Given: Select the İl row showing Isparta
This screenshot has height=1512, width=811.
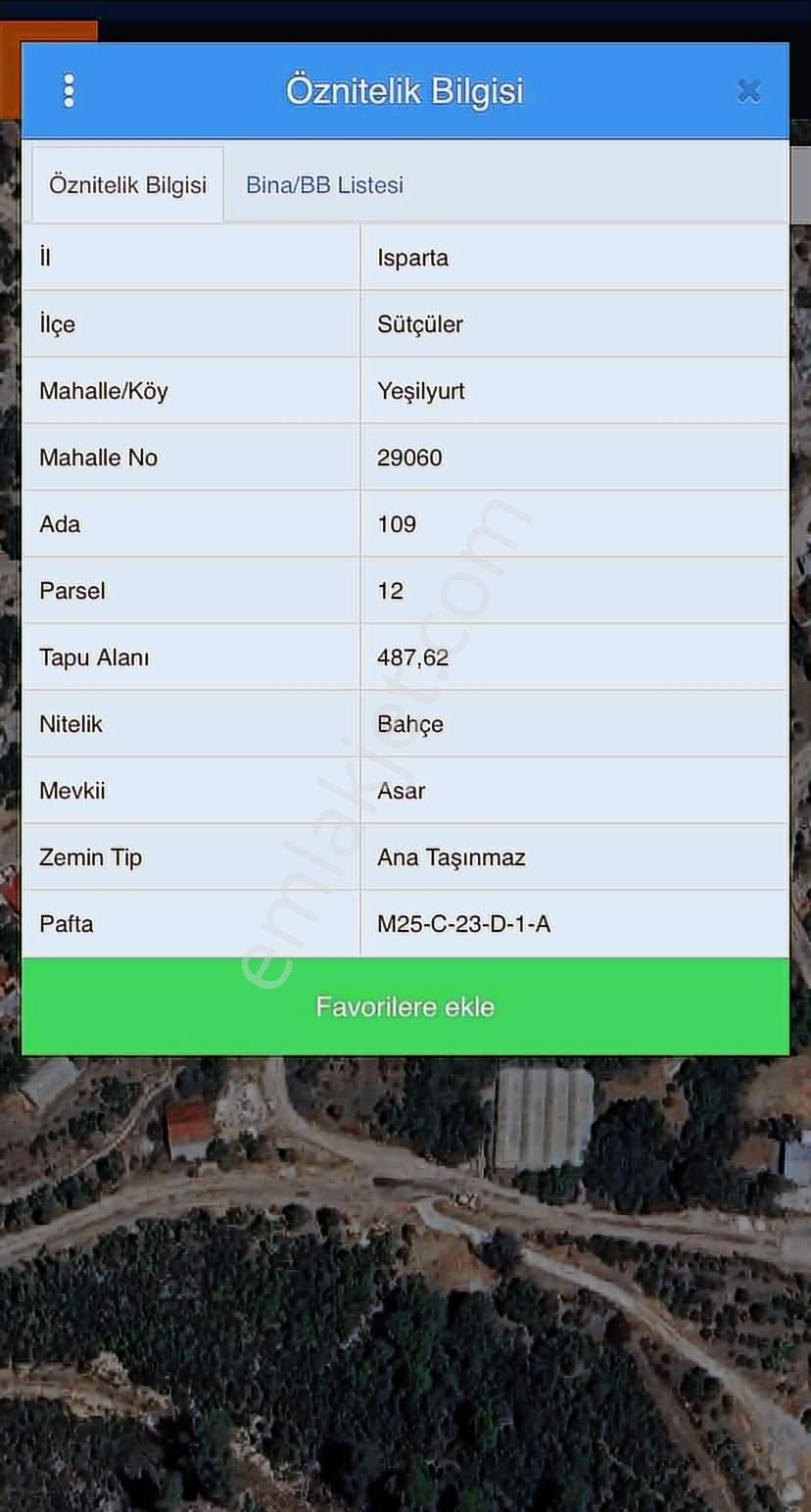Looking at the screenshot, I should (x=411, y=258).
